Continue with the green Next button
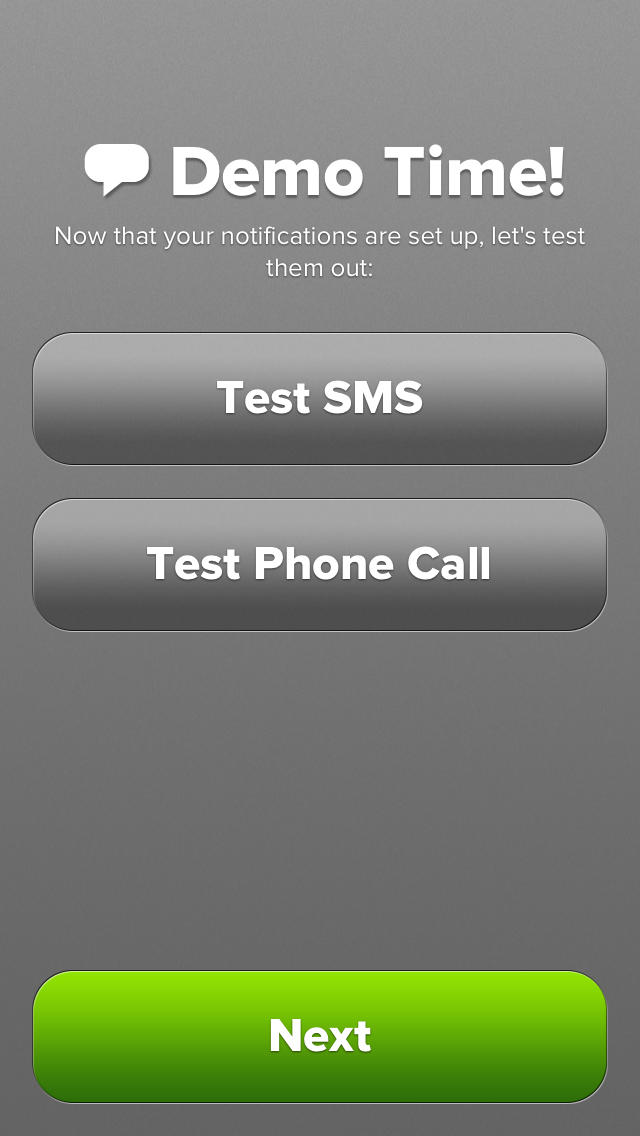 tap(320, 1036)
